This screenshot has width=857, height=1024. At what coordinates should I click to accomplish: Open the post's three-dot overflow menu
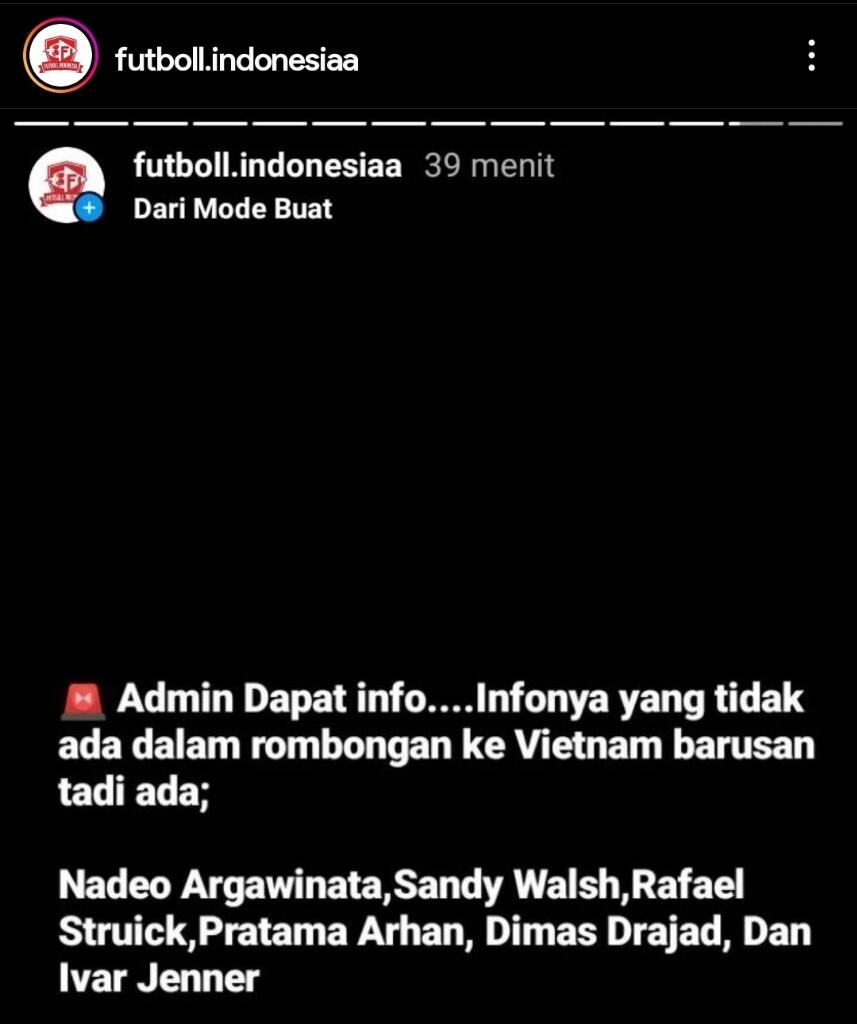811,56
